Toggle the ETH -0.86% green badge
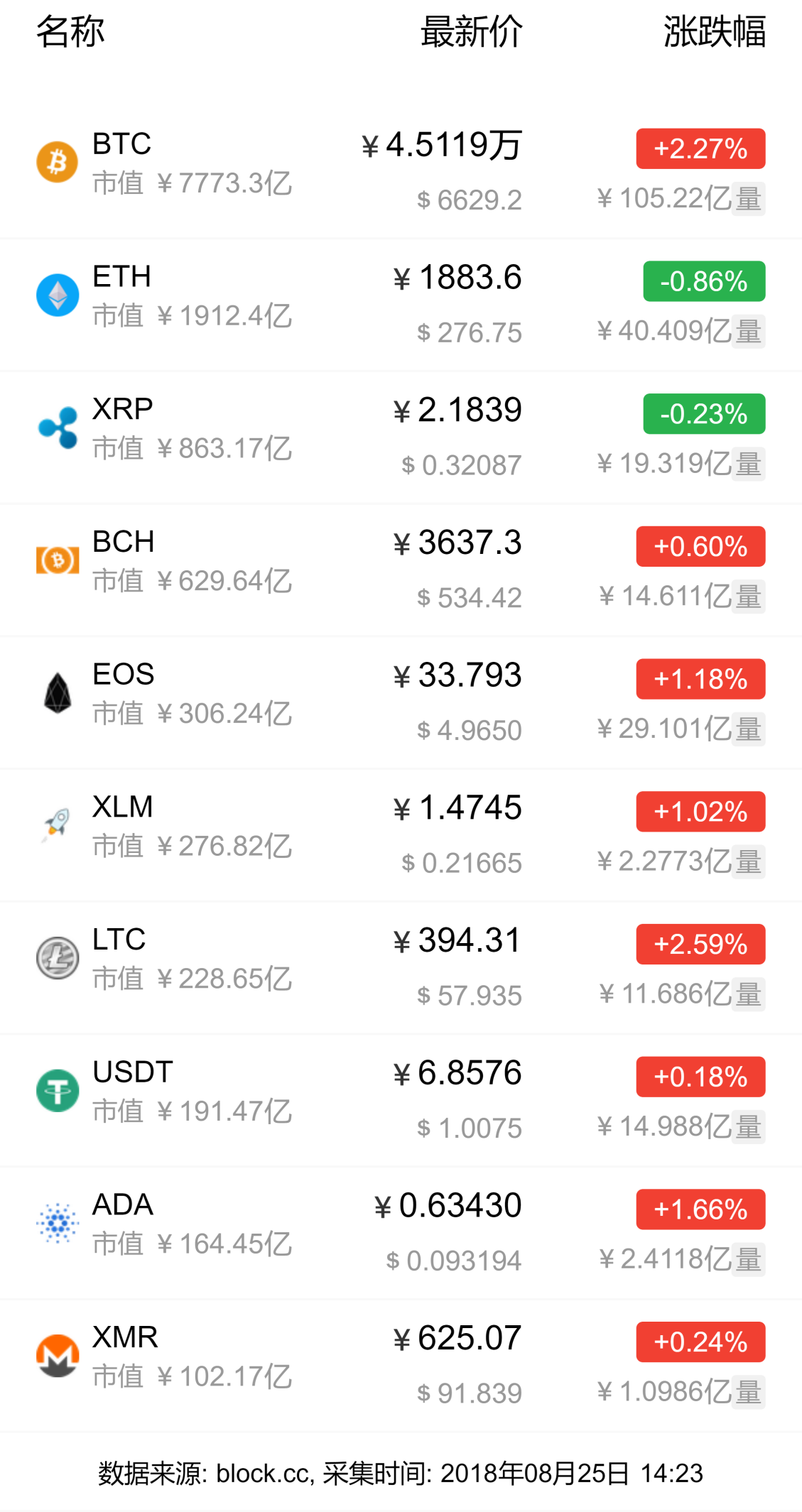Screen dimensions: 802x1512 click(x=703, y=281)
